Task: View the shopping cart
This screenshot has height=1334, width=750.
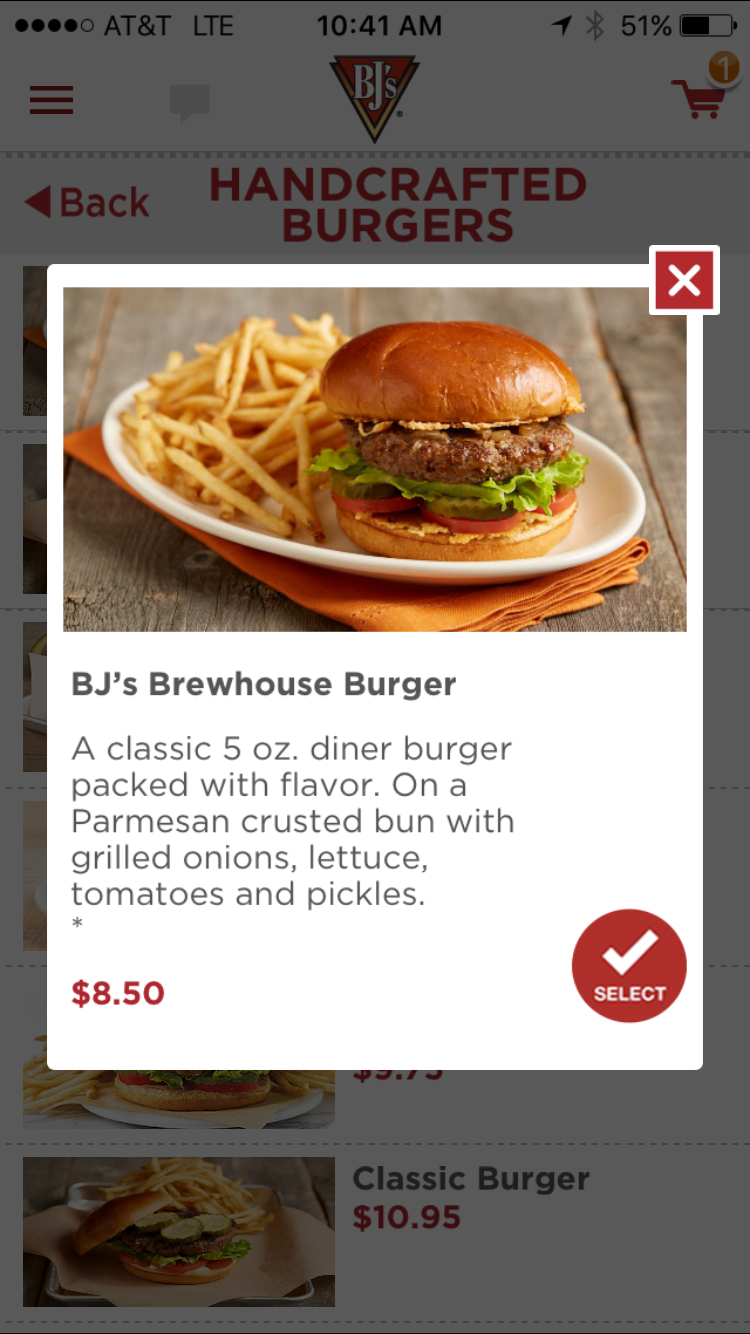Action: [x=701, y=95]
